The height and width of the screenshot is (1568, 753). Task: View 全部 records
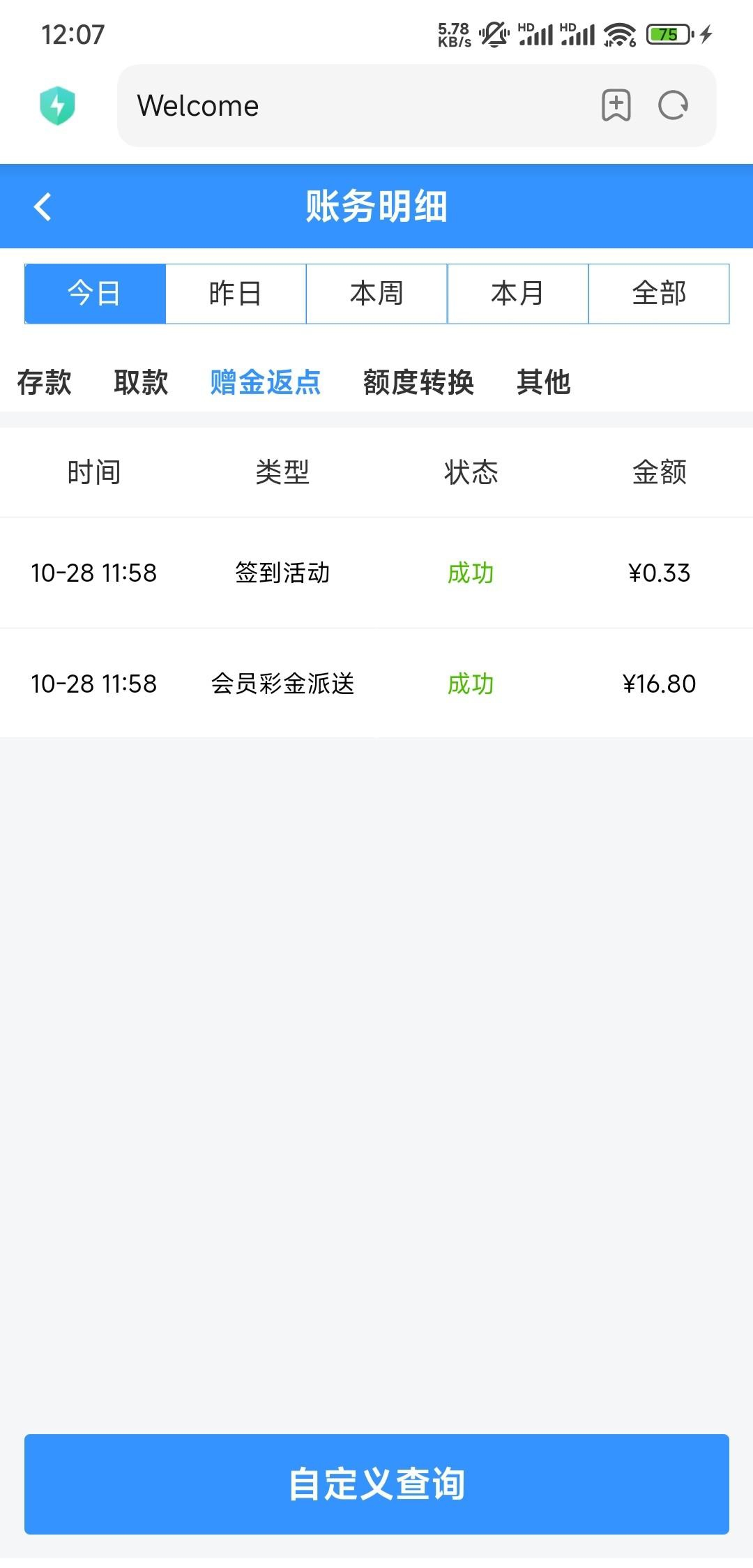[x=659, y=294]
